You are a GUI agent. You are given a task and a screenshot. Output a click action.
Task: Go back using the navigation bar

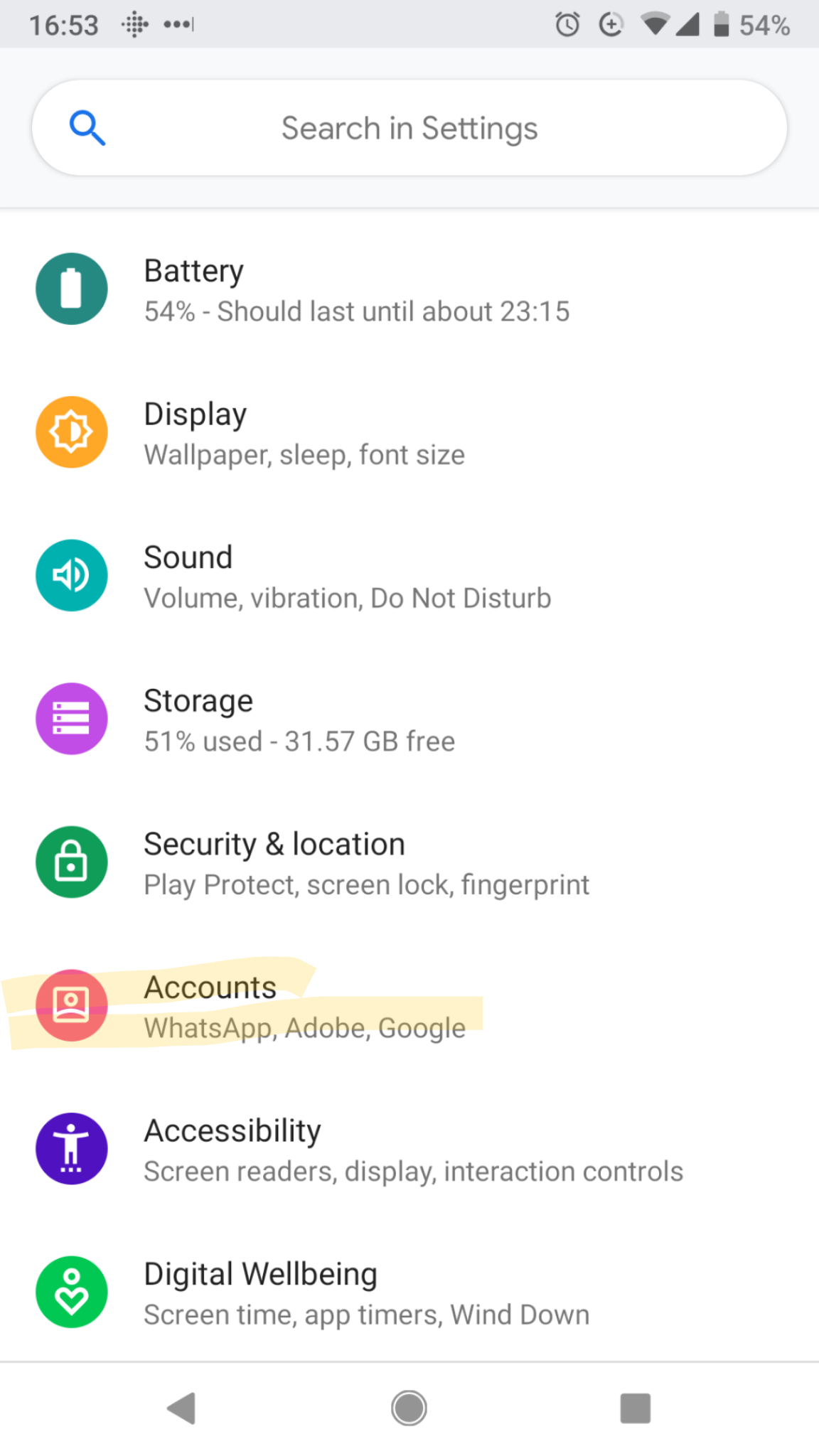click(182, 1408)
